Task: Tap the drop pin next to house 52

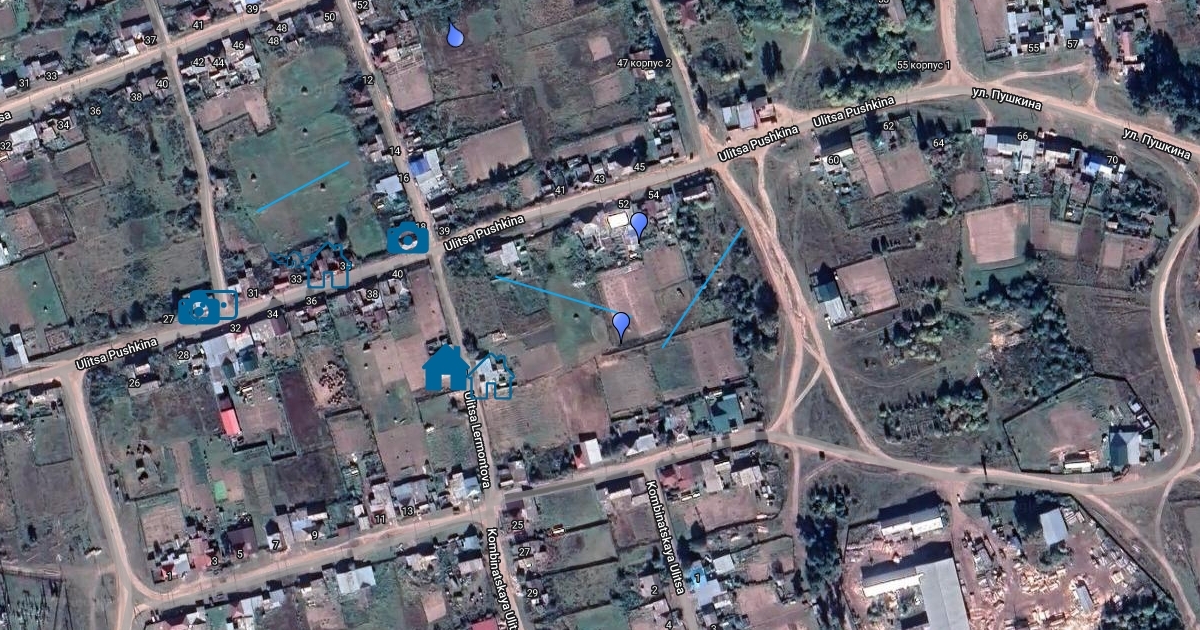Action: [x=639, y=224]
